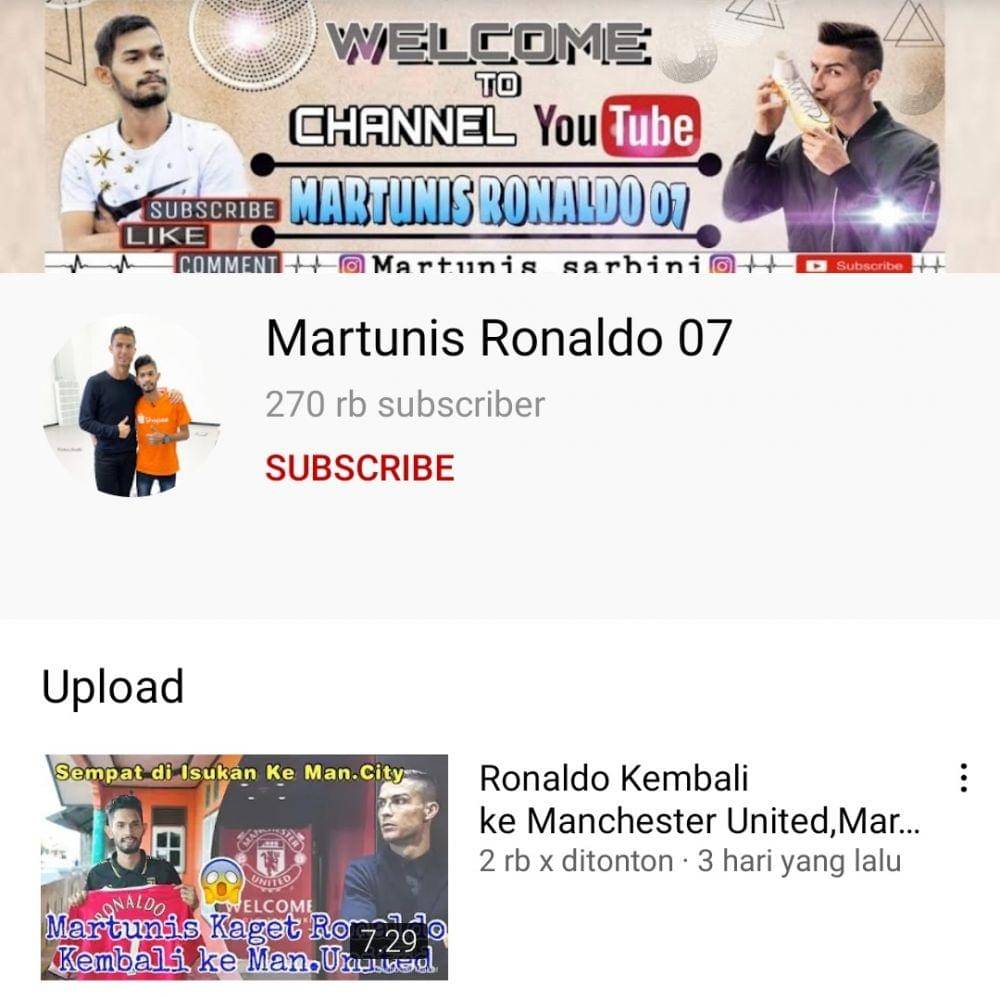Open overflow menu for Ronaldo Kembali video
The height and width of the screenshot is (998, 1000).
point(963,778)
